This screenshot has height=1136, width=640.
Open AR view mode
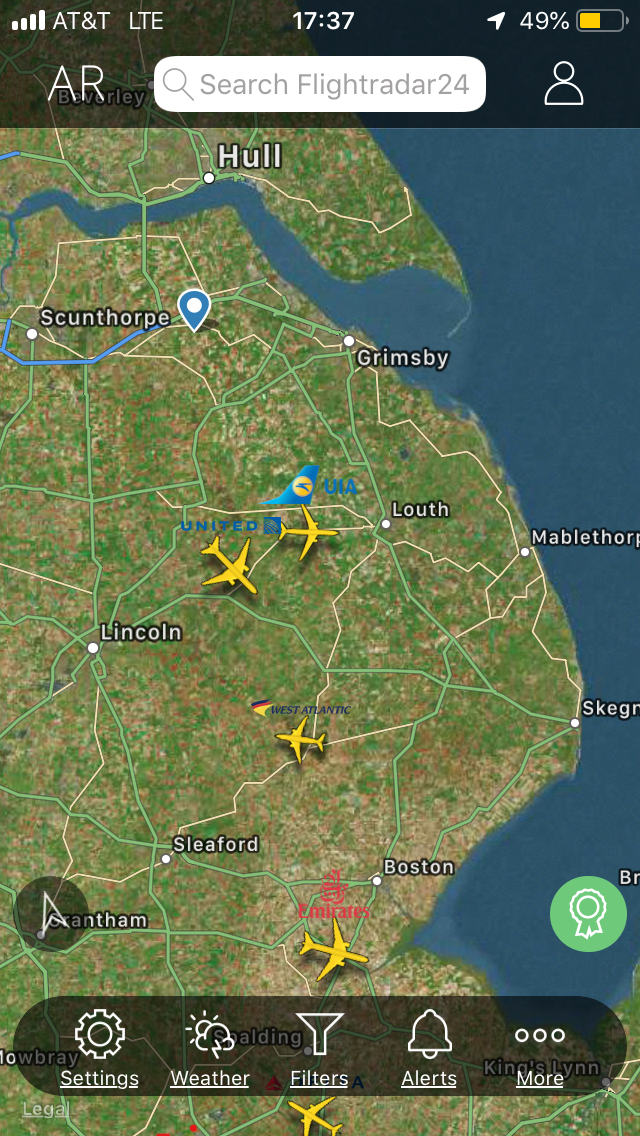click(76, 84)
